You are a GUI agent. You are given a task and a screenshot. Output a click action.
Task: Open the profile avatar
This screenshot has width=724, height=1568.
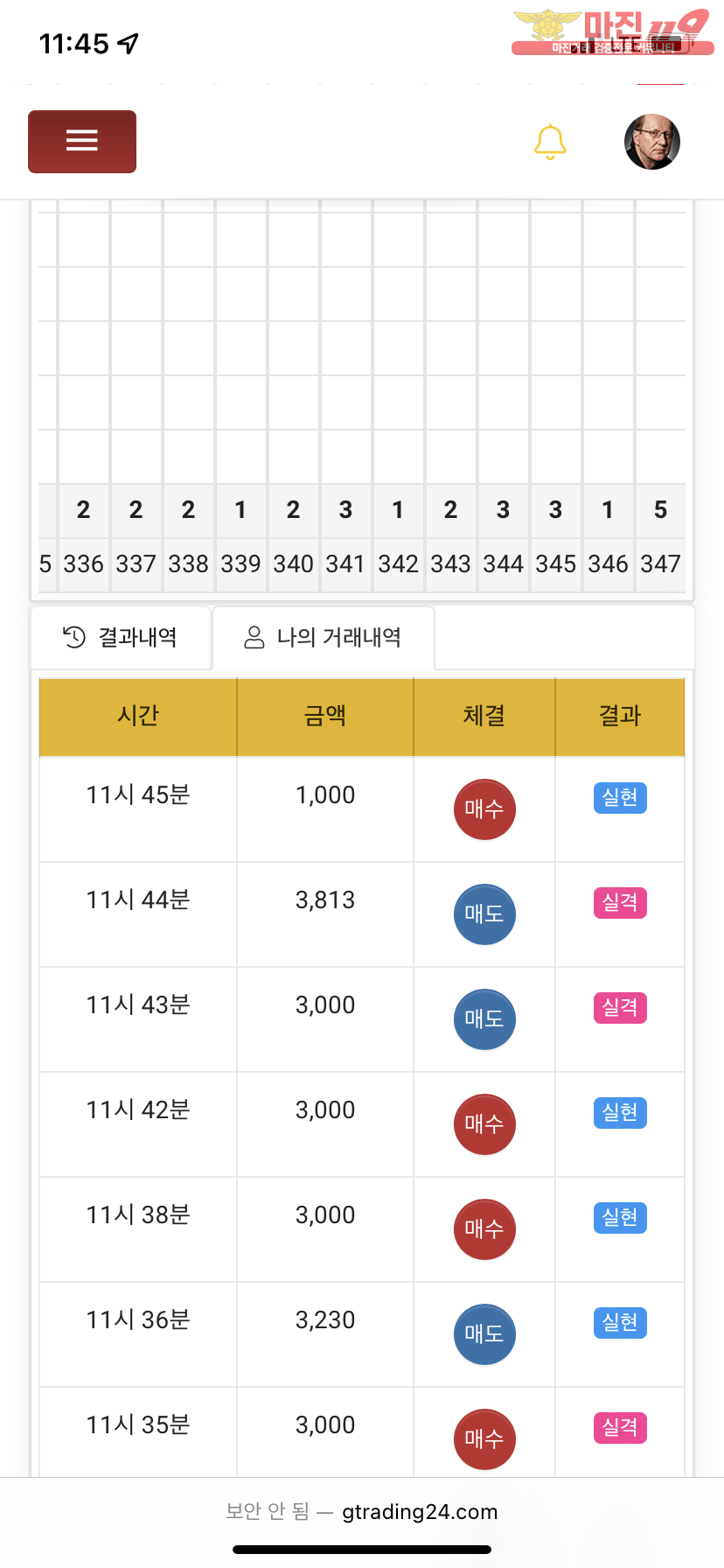click(652, 142)
